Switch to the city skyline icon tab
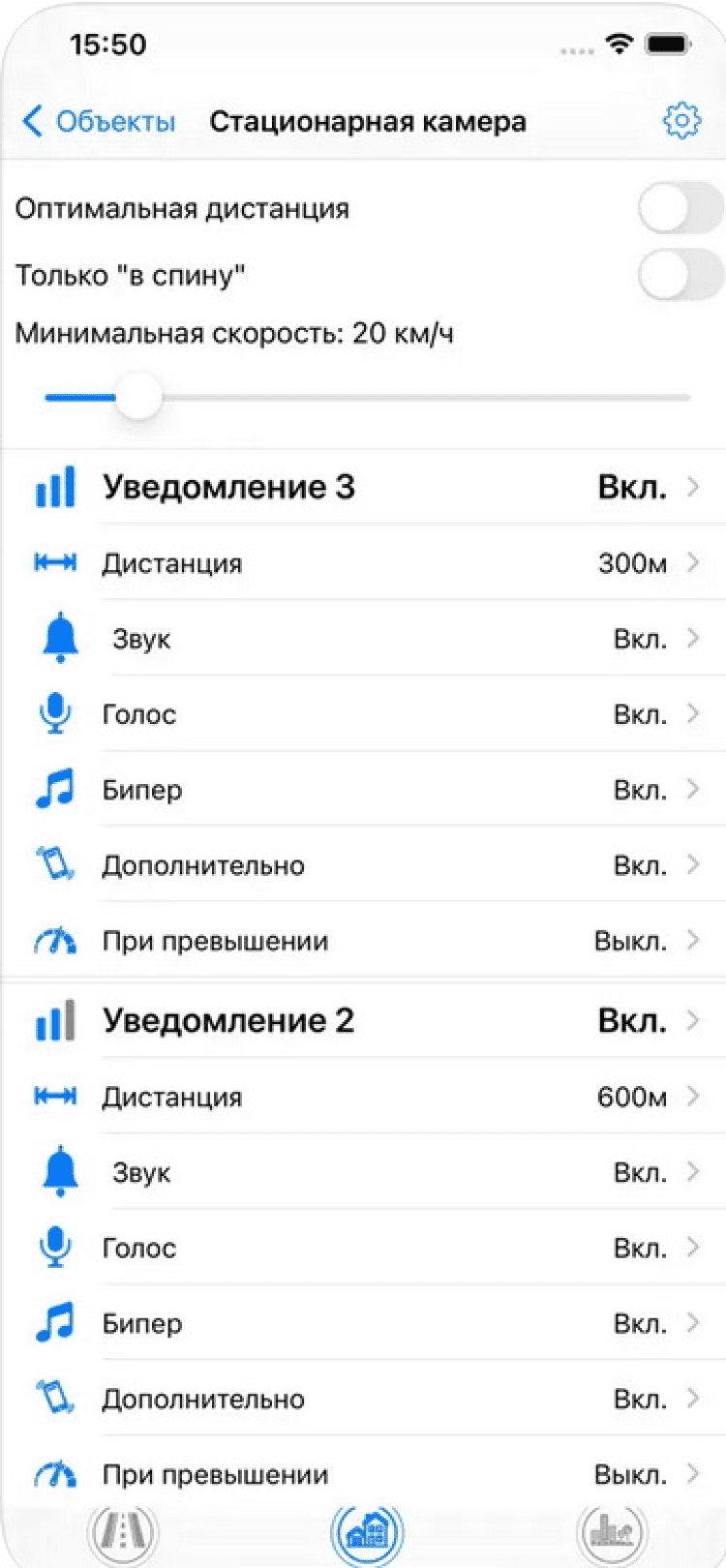 tap(611, 1532)
